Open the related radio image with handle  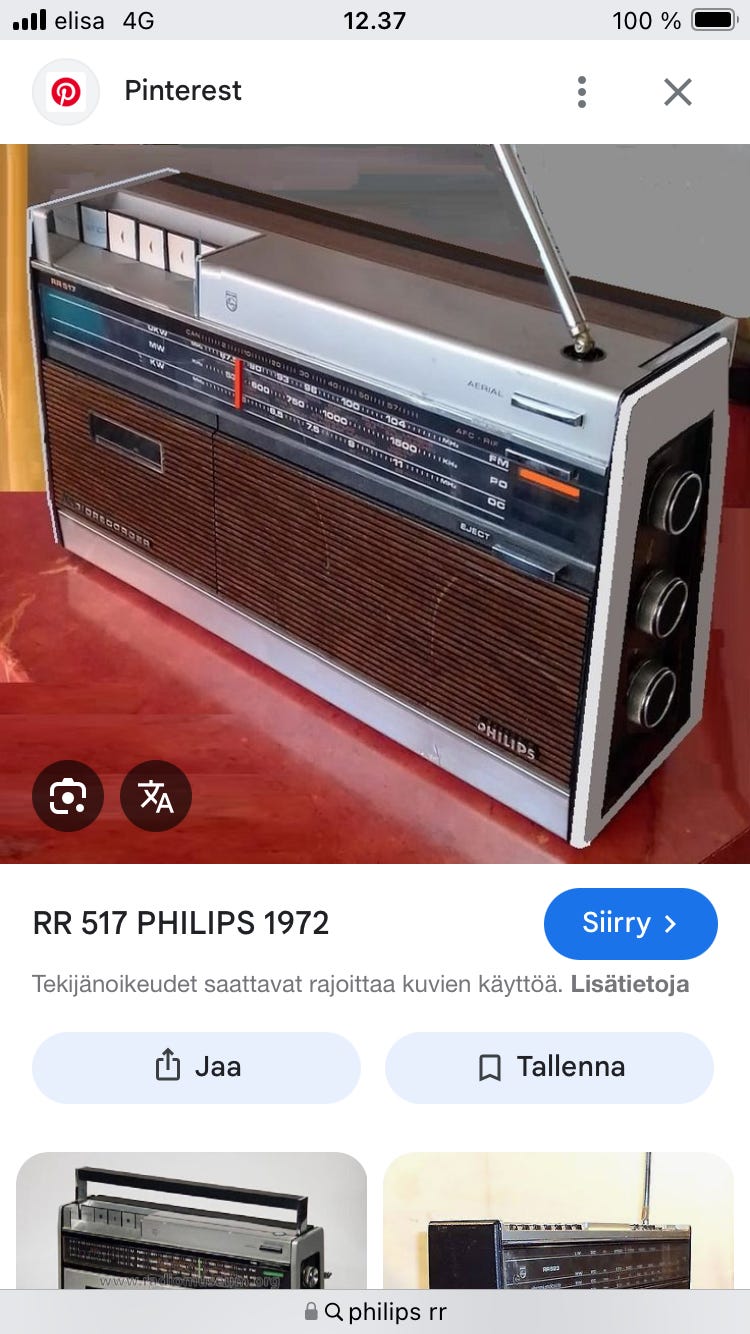click(191, 1220)
